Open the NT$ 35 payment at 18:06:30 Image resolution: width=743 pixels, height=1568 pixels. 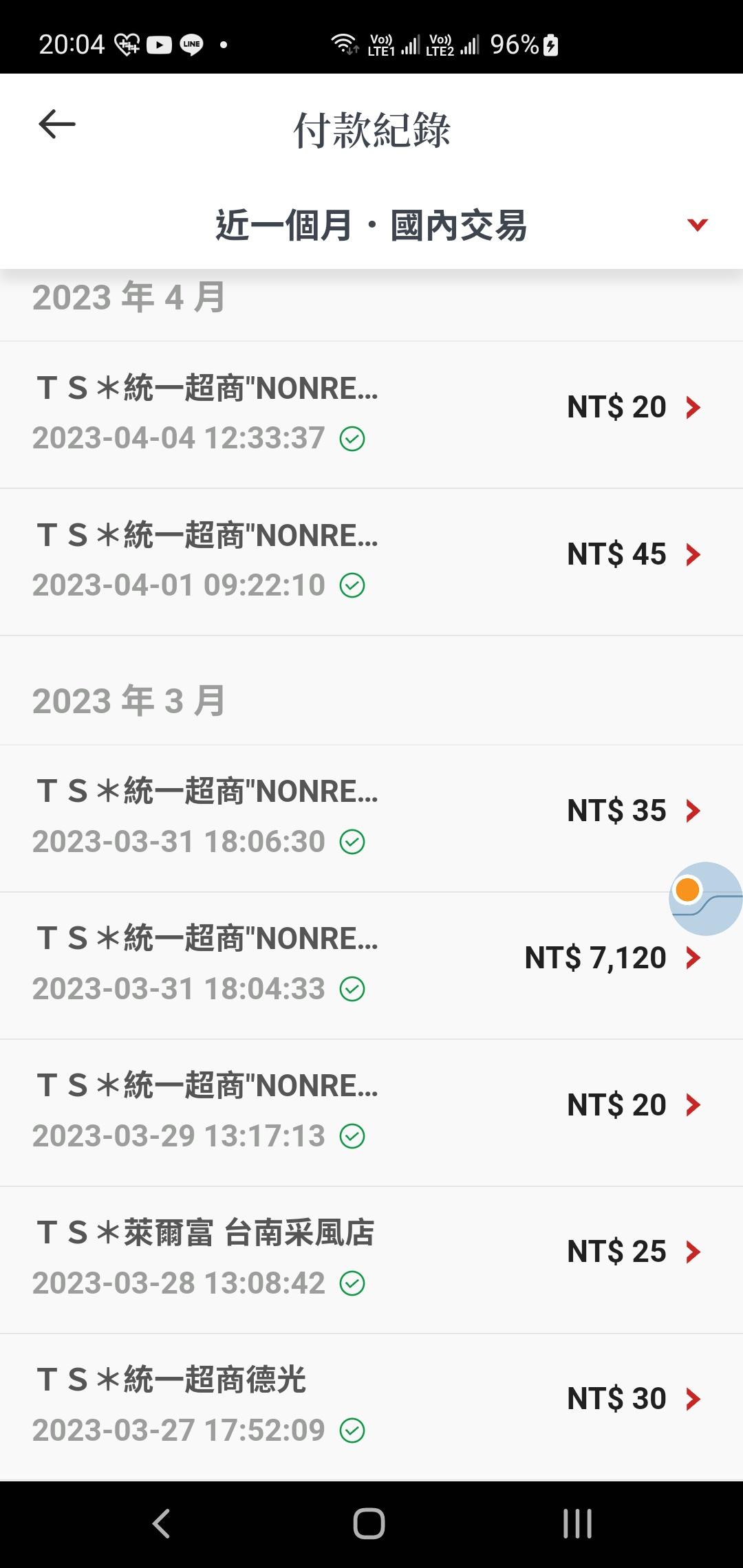[371, 818]
